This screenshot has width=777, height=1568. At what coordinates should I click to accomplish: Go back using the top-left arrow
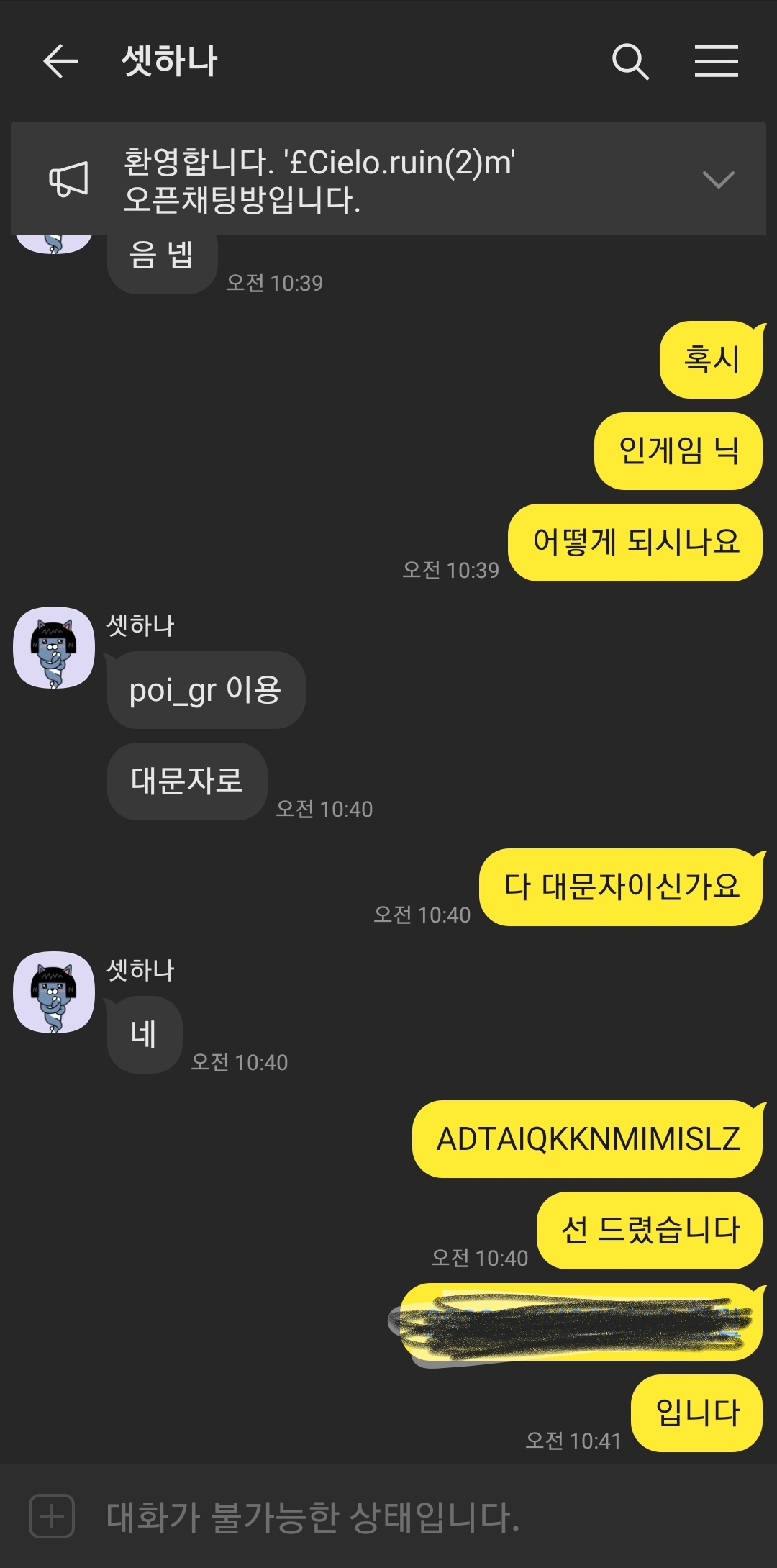60,61
